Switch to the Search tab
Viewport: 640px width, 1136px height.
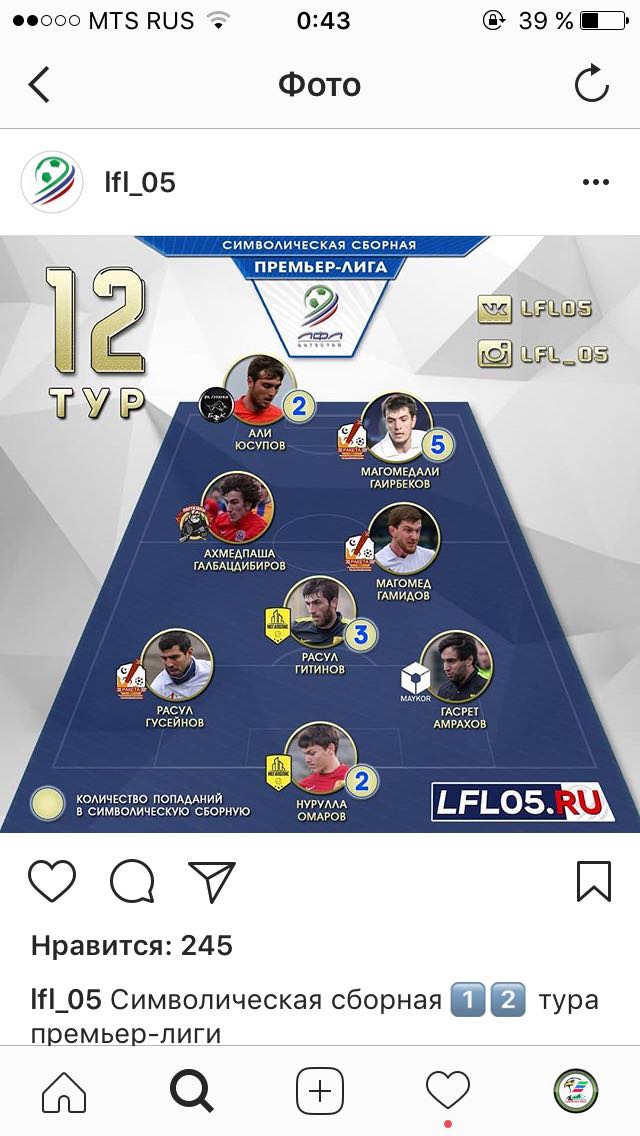(192, 1090)
